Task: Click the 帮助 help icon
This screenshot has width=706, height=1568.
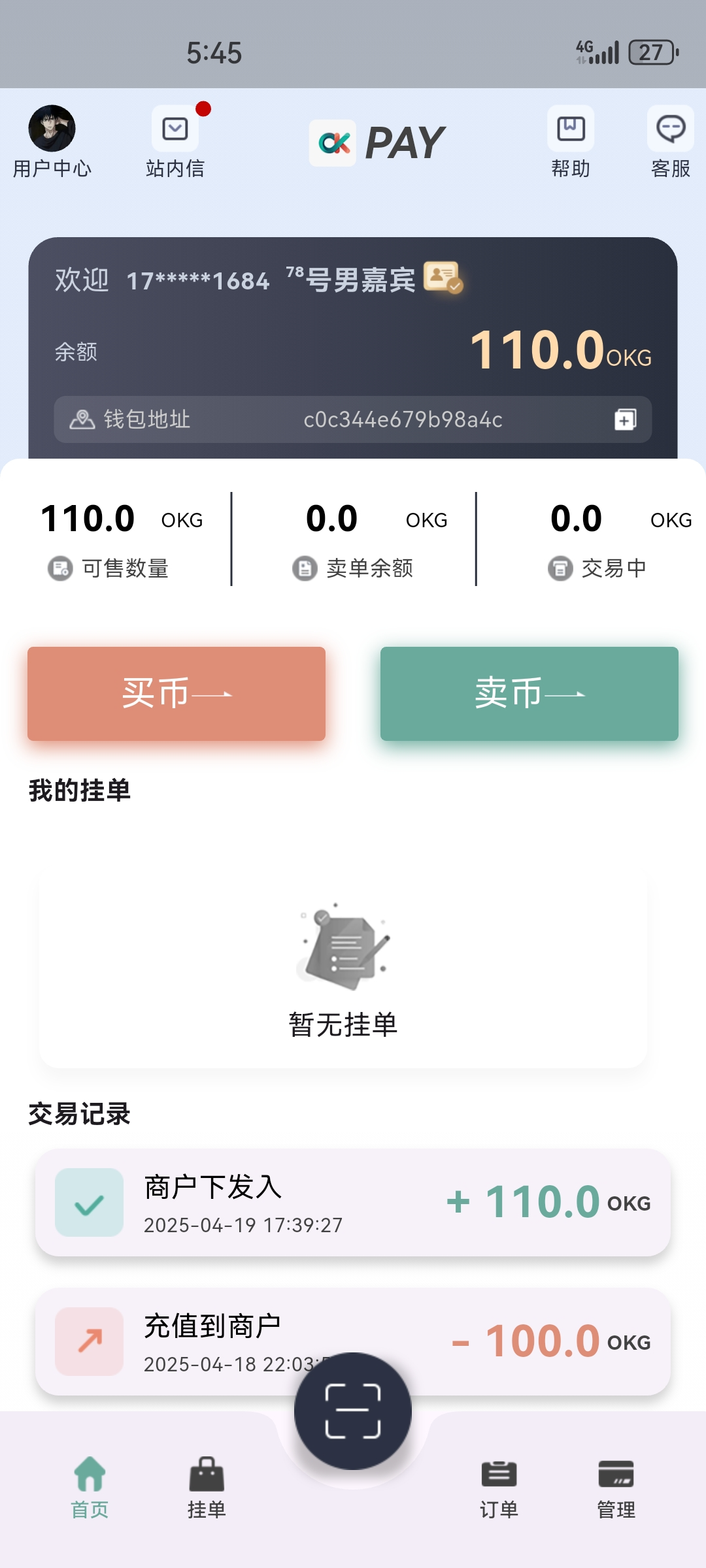Action: 571,128
